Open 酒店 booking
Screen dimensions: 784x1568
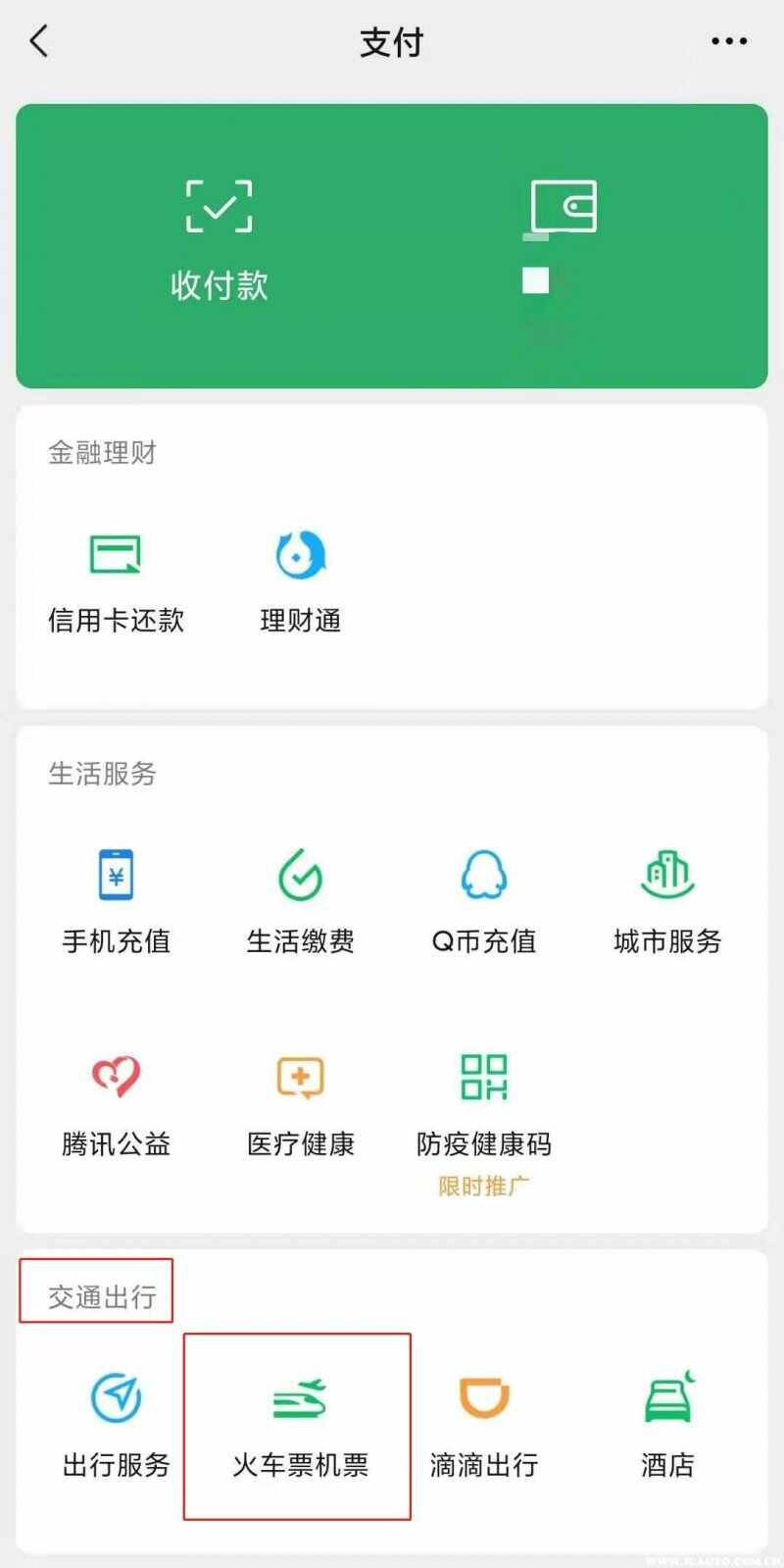click(x=667, y=1427)
